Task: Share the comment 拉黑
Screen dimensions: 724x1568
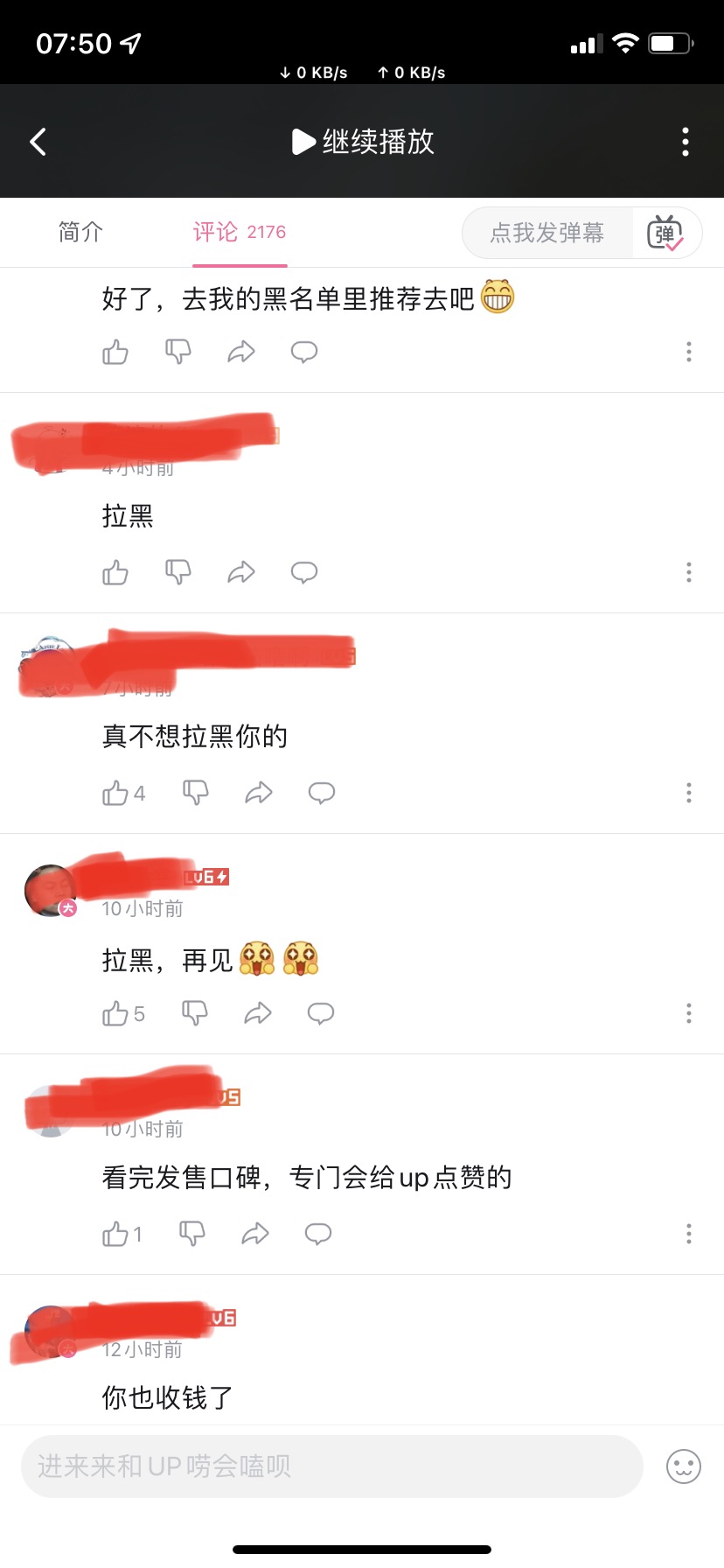Action: pyautogui.click(x=240, y=572)
